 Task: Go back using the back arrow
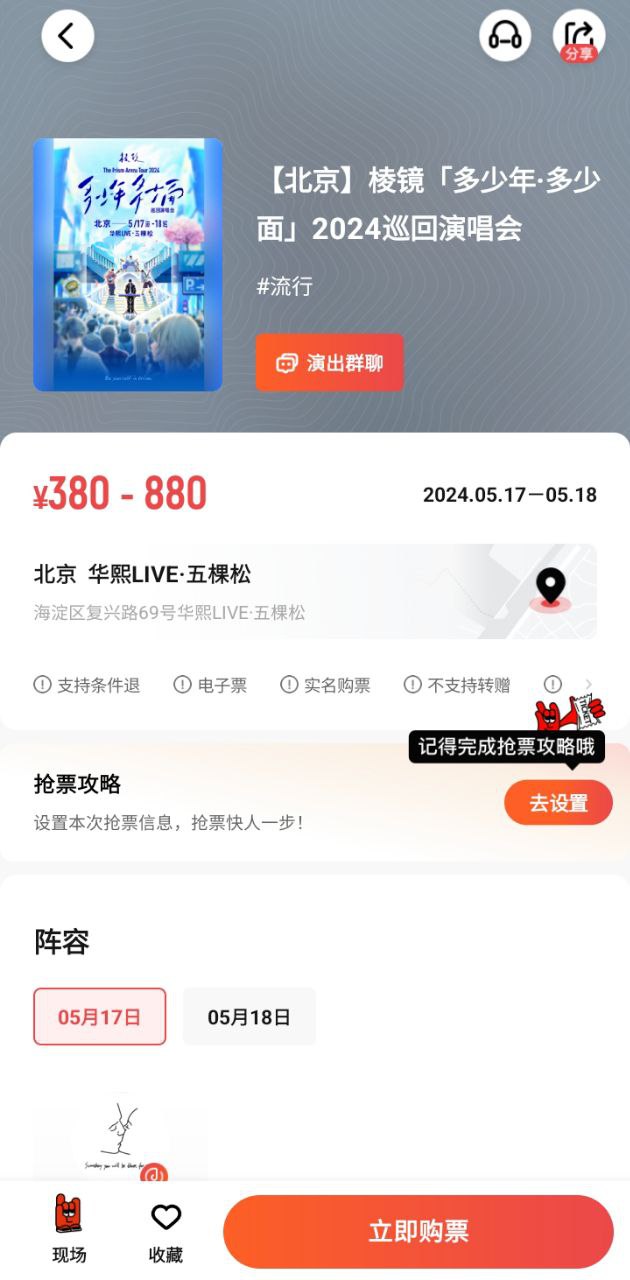click(x=67, y=36)
